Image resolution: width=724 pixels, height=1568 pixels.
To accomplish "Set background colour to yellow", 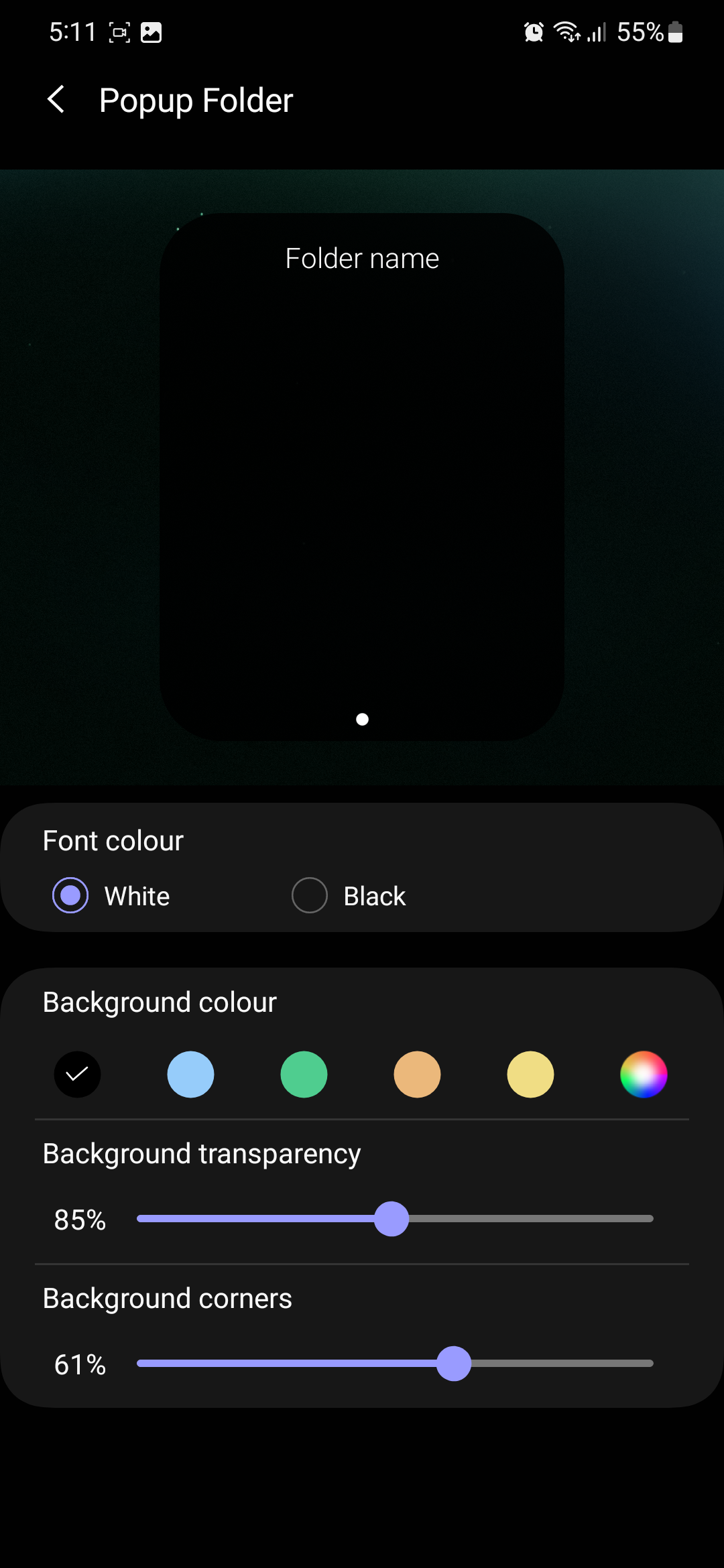I will (x=530, y=1074).
